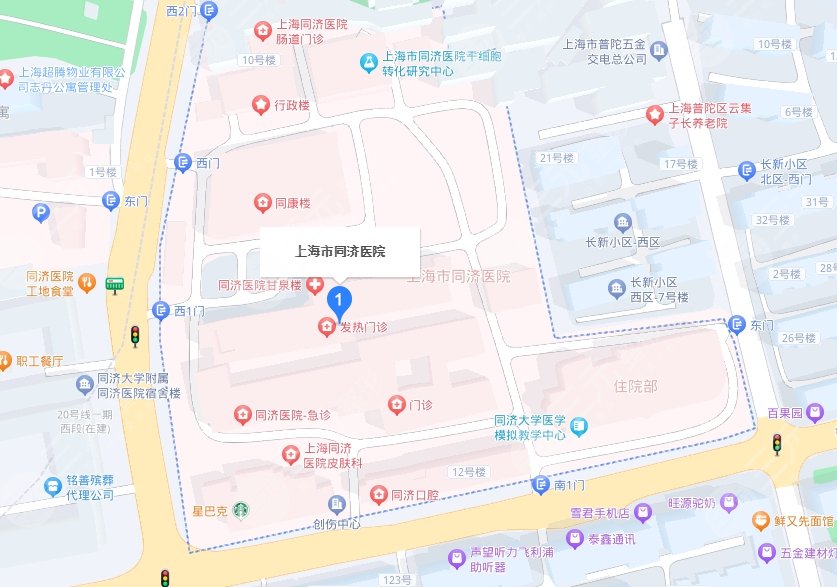Viewport: 837px width, 587px height.
Task: Tap 上海同济医院肠道门诊 marker
Action: [262, 30]
